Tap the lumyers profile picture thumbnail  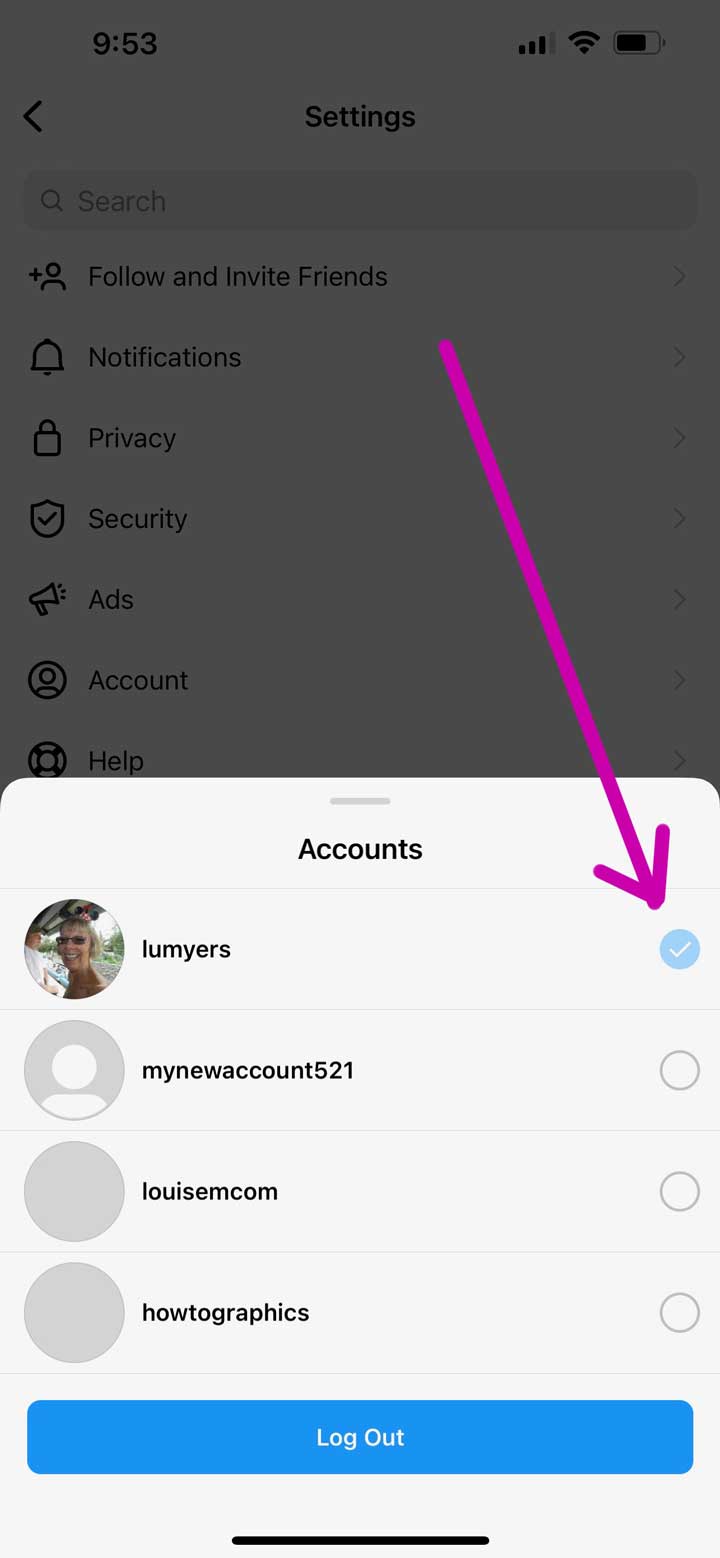pos(74,949)
